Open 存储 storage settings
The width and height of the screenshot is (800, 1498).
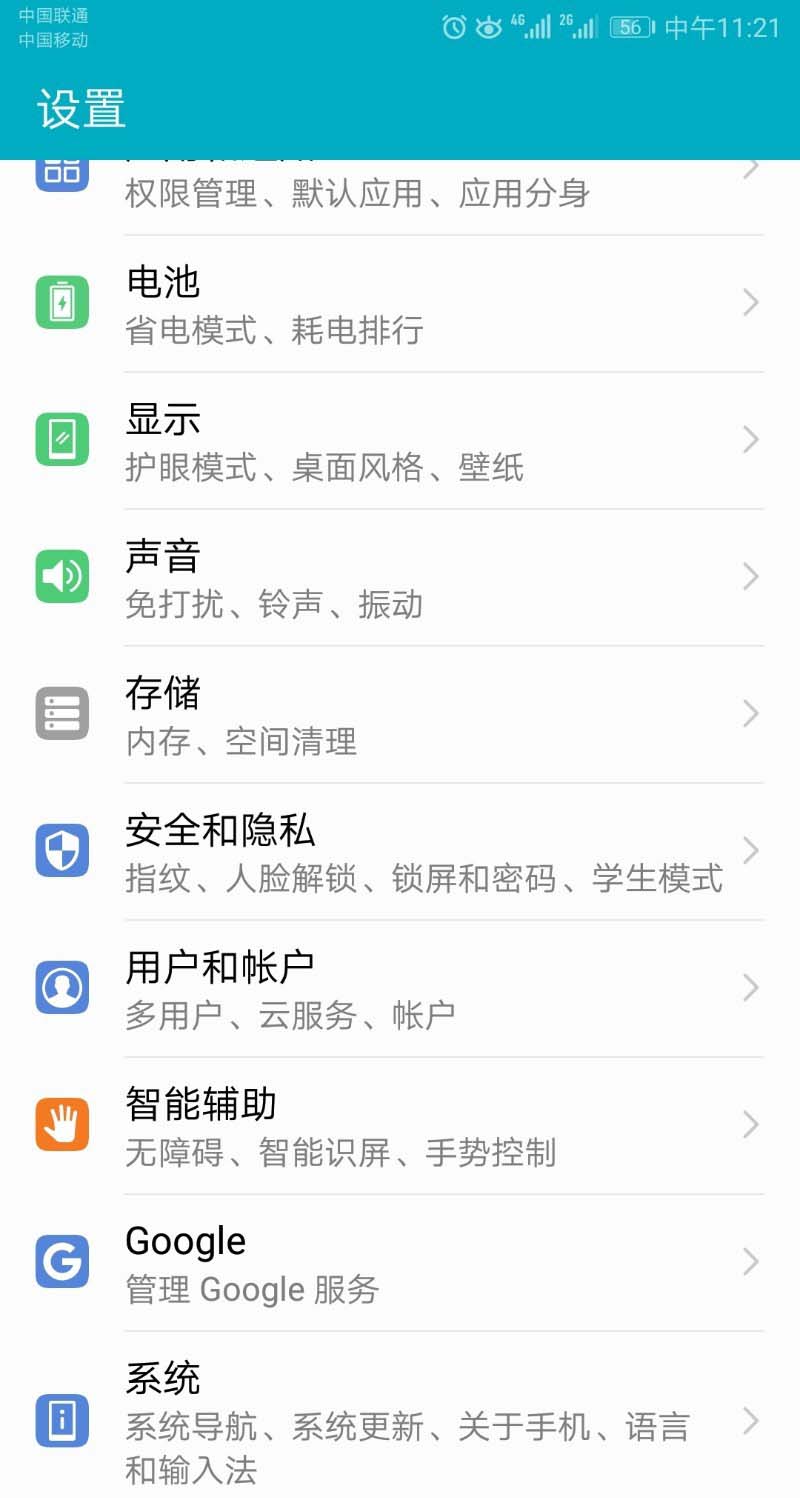click(400, 714)
